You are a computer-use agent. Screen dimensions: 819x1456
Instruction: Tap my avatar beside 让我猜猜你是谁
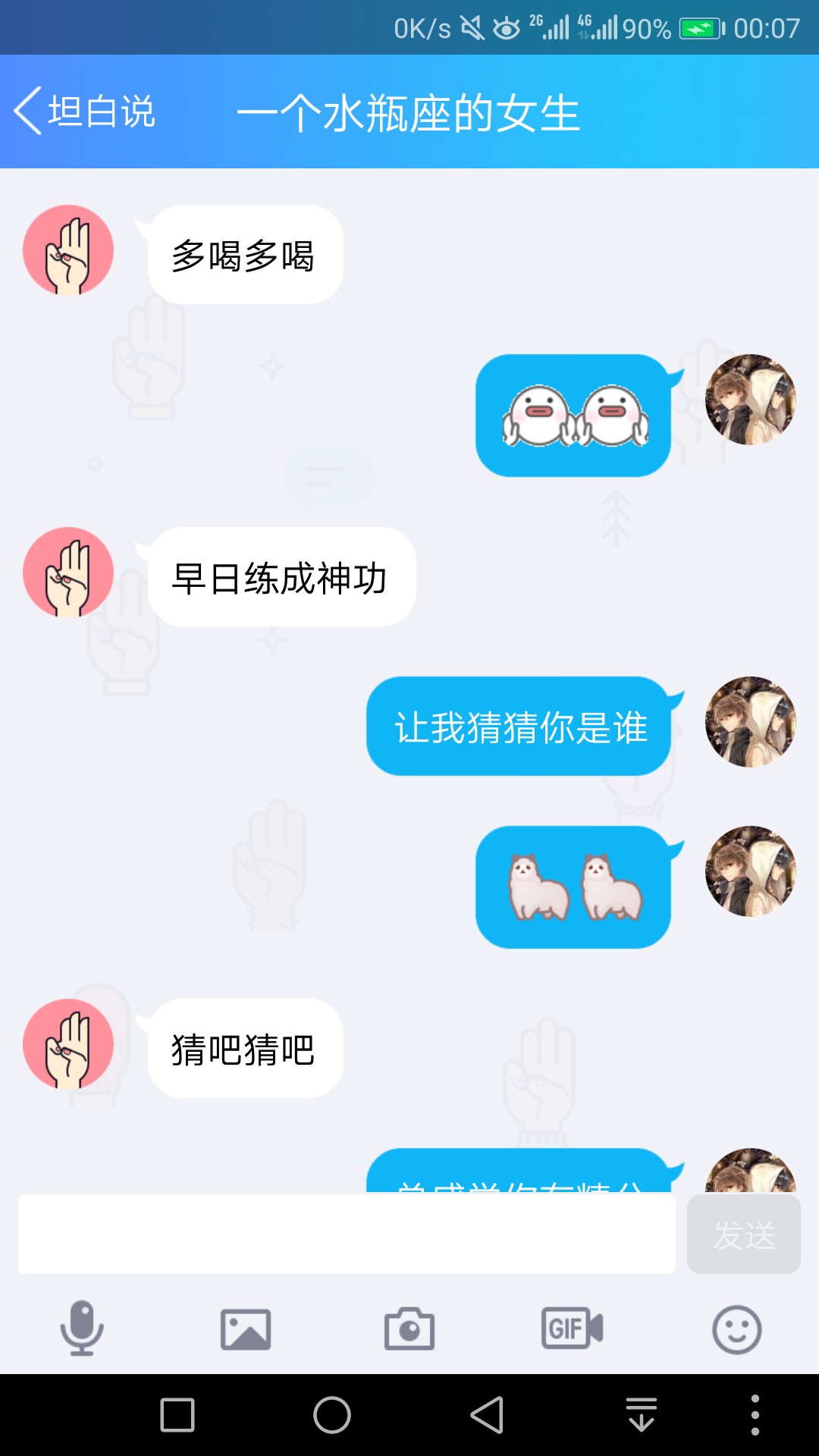[751, 722]
